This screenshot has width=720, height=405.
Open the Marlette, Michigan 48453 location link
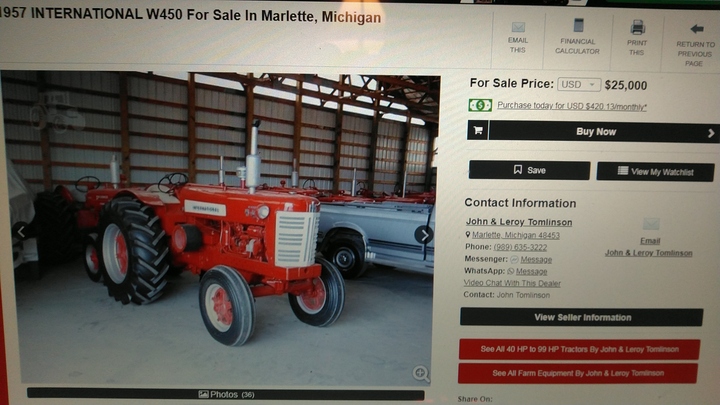click(x=516, y=235)
